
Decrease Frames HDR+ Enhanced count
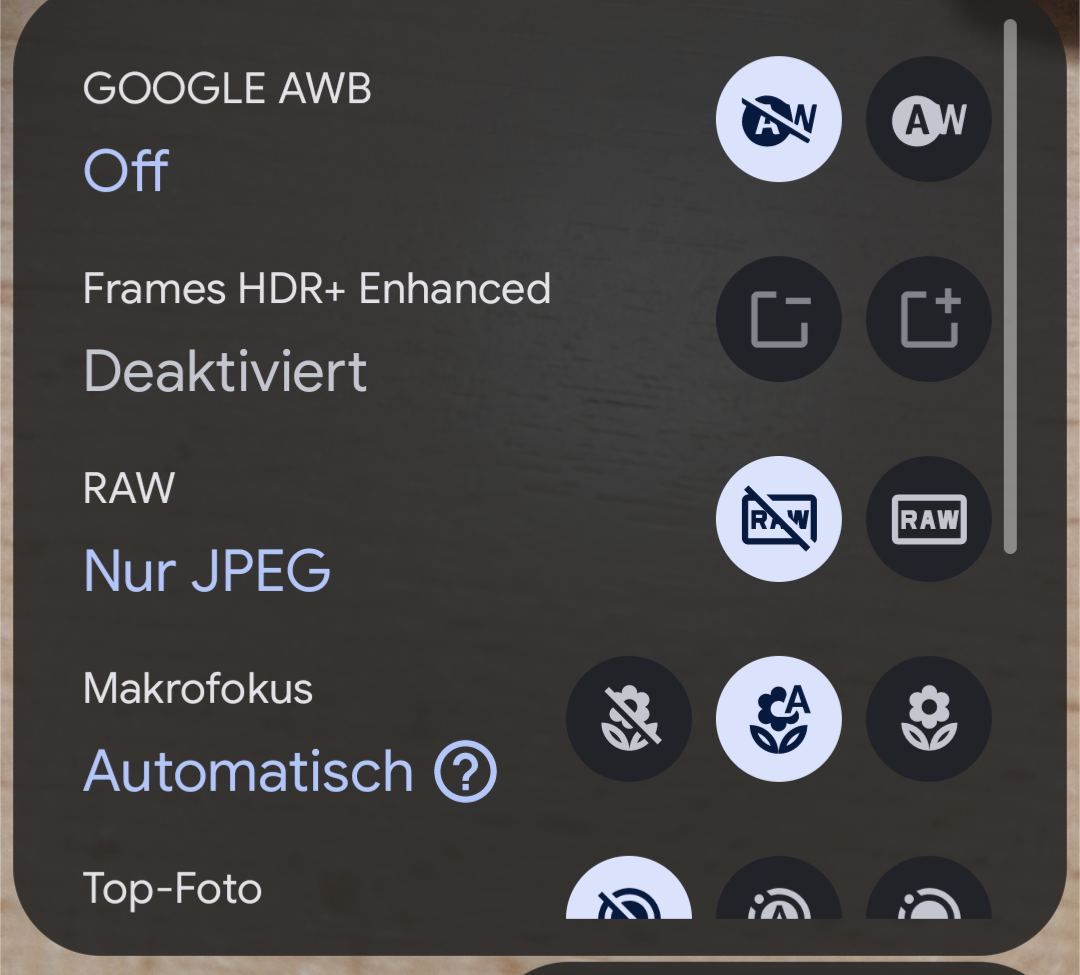coord(778,319)
